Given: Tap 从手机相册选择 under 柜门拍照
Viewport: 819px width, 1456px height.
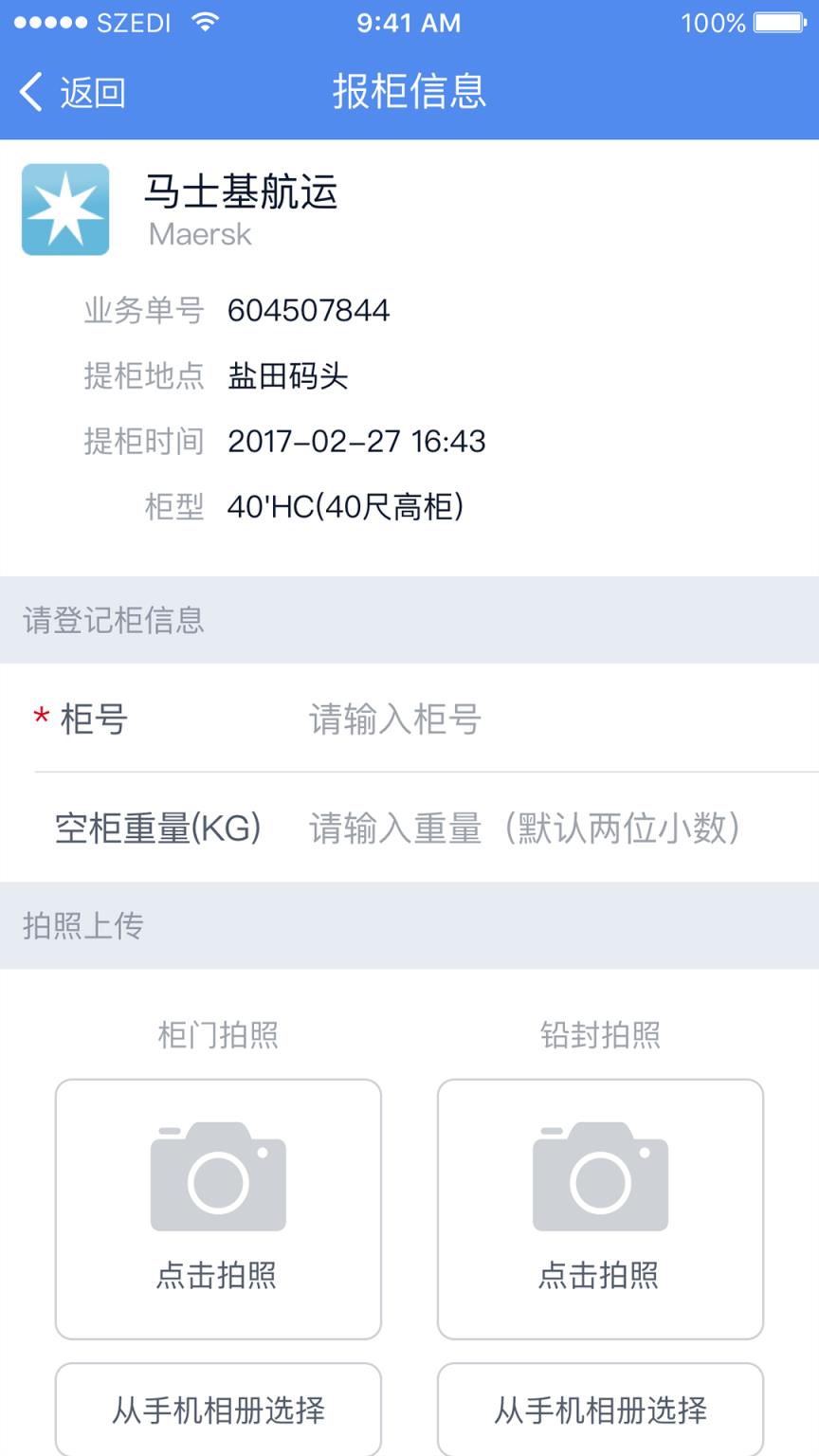Looking at the screenshot, I should pyautogui.click(x=218, y=1410).
